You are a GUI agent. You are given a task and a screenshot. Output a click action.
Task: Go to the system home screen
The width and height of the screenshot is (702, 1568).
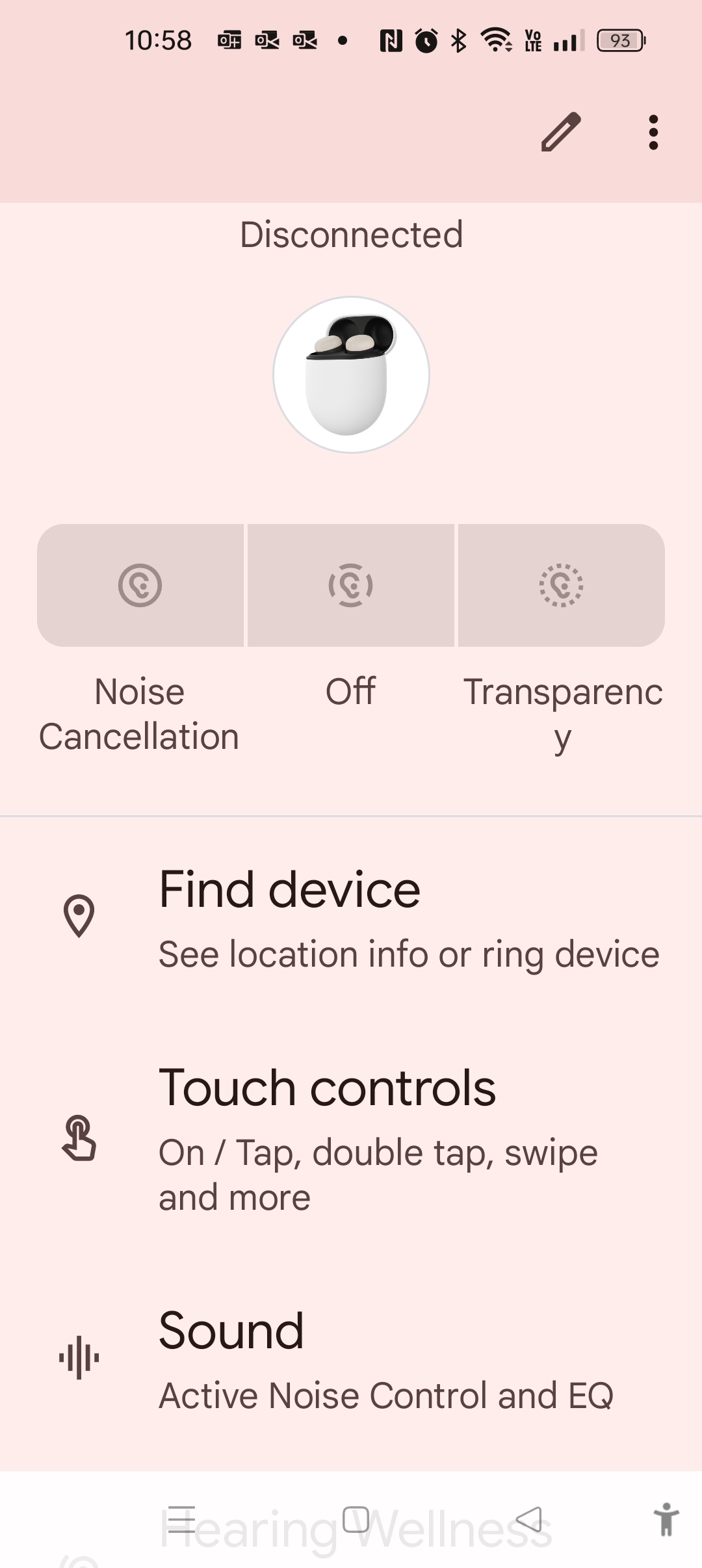pos(356,1520)
